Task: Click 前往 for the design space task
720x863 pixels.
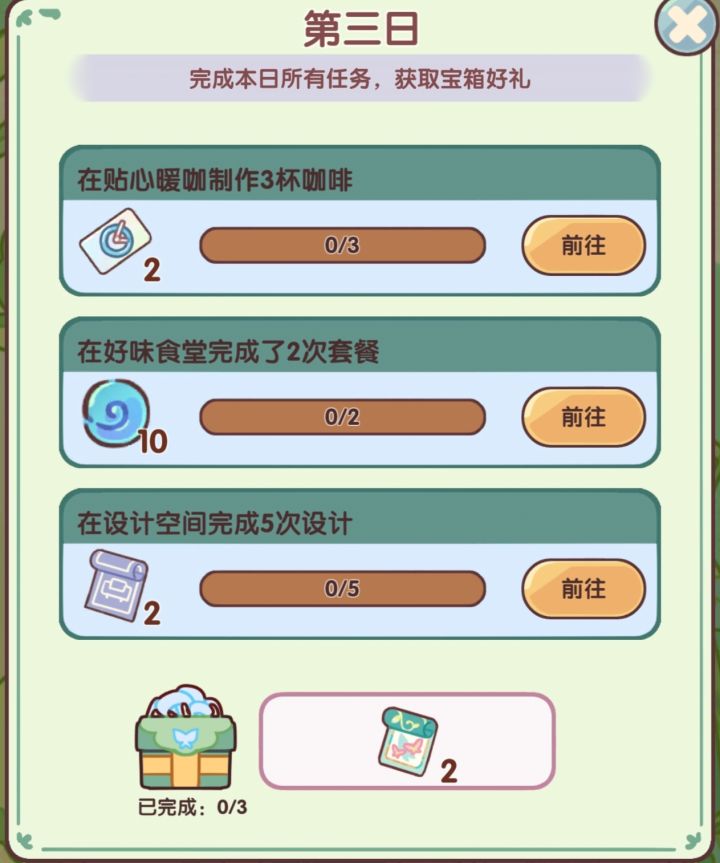Action: (x=583, y=589)
